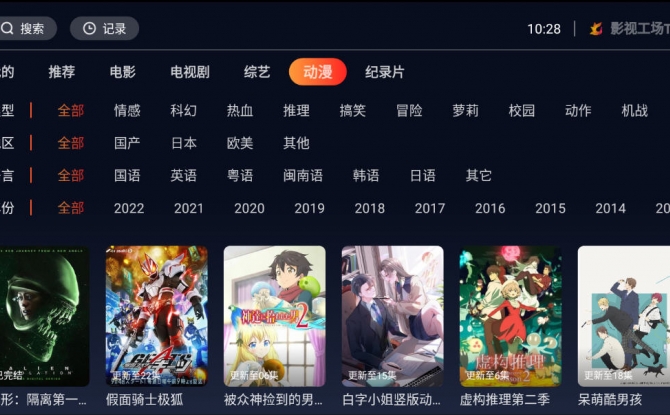This screenshot has width=670, height=415.
Task: Switch to the 推荐 tab
Action: click(x=62, y=72)
